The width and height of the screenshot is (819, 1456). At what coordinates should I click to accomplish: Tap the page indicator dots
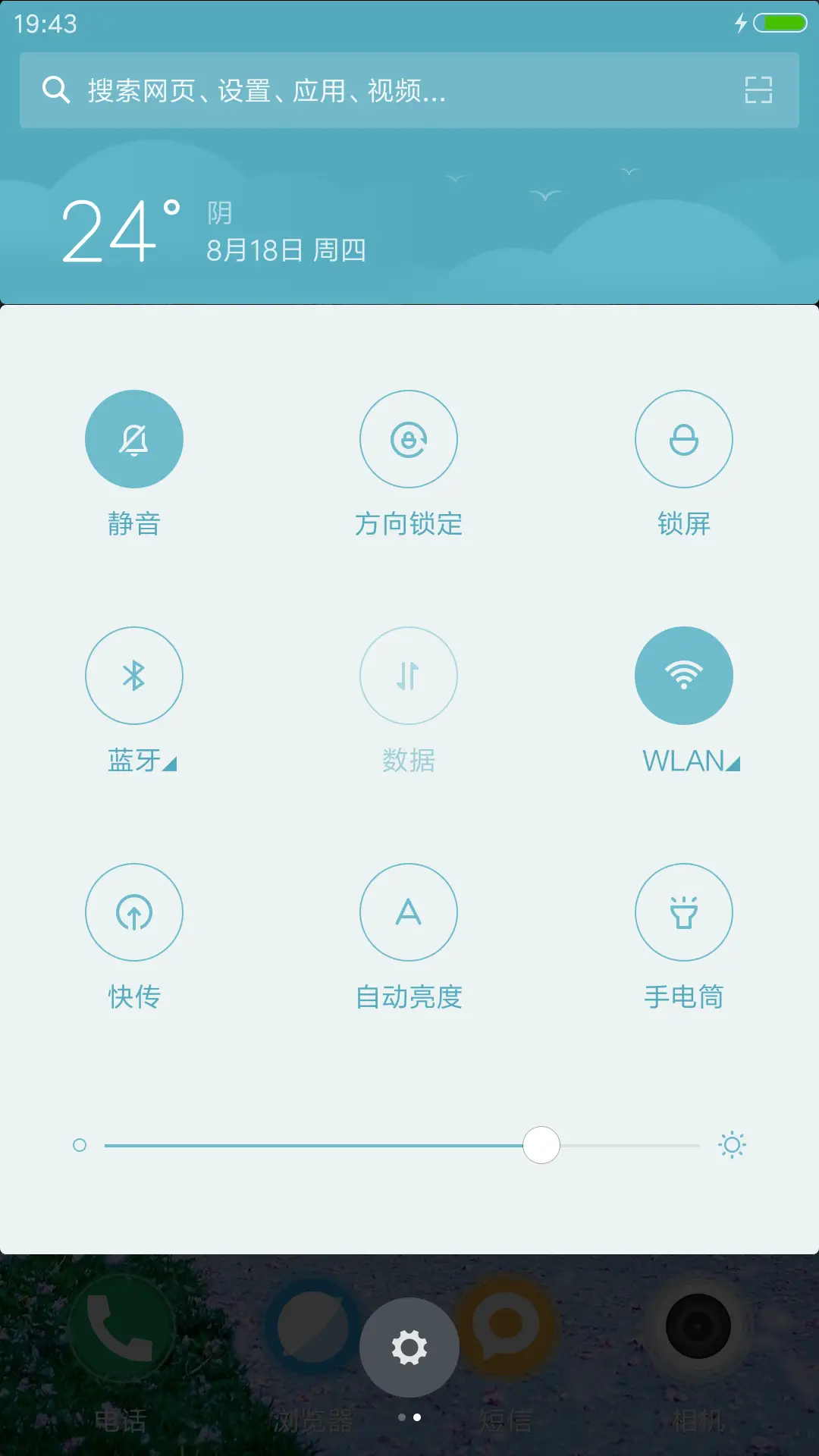pos(409,1417)
